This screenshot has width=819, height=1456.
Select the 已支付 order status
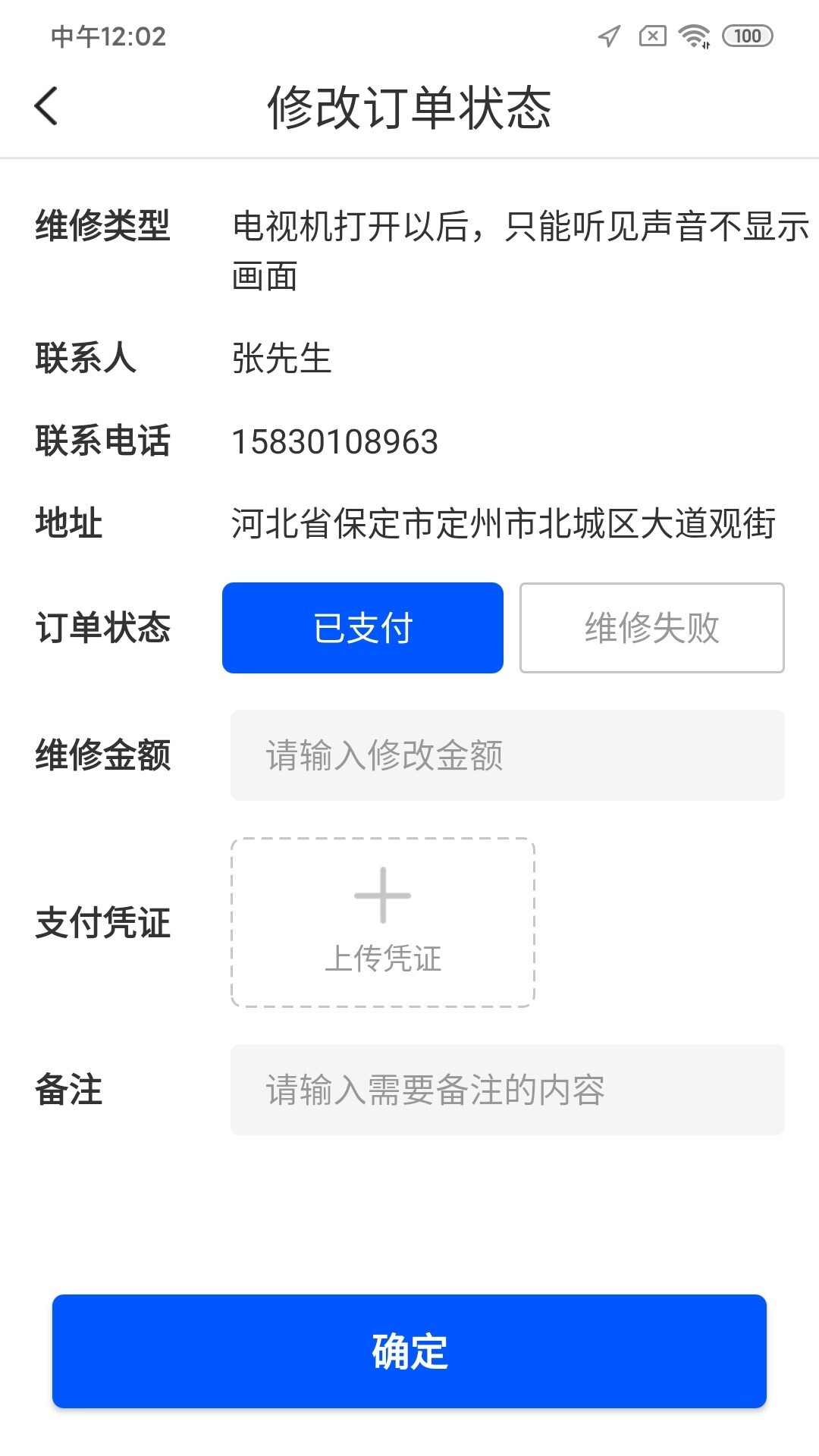point(362,627)
